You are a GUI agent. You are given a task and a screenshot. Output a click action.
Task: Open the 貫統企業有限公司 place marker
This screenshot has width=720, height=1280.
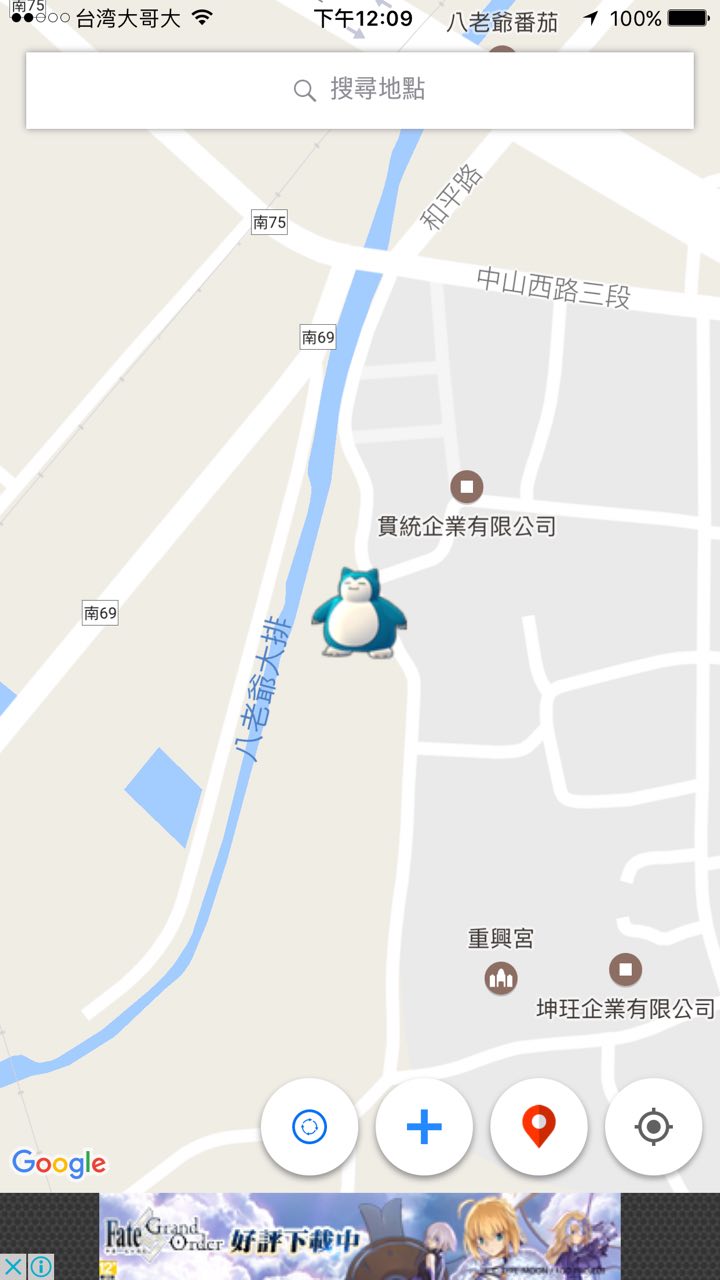pyautogui.click(x=466, y=488)
